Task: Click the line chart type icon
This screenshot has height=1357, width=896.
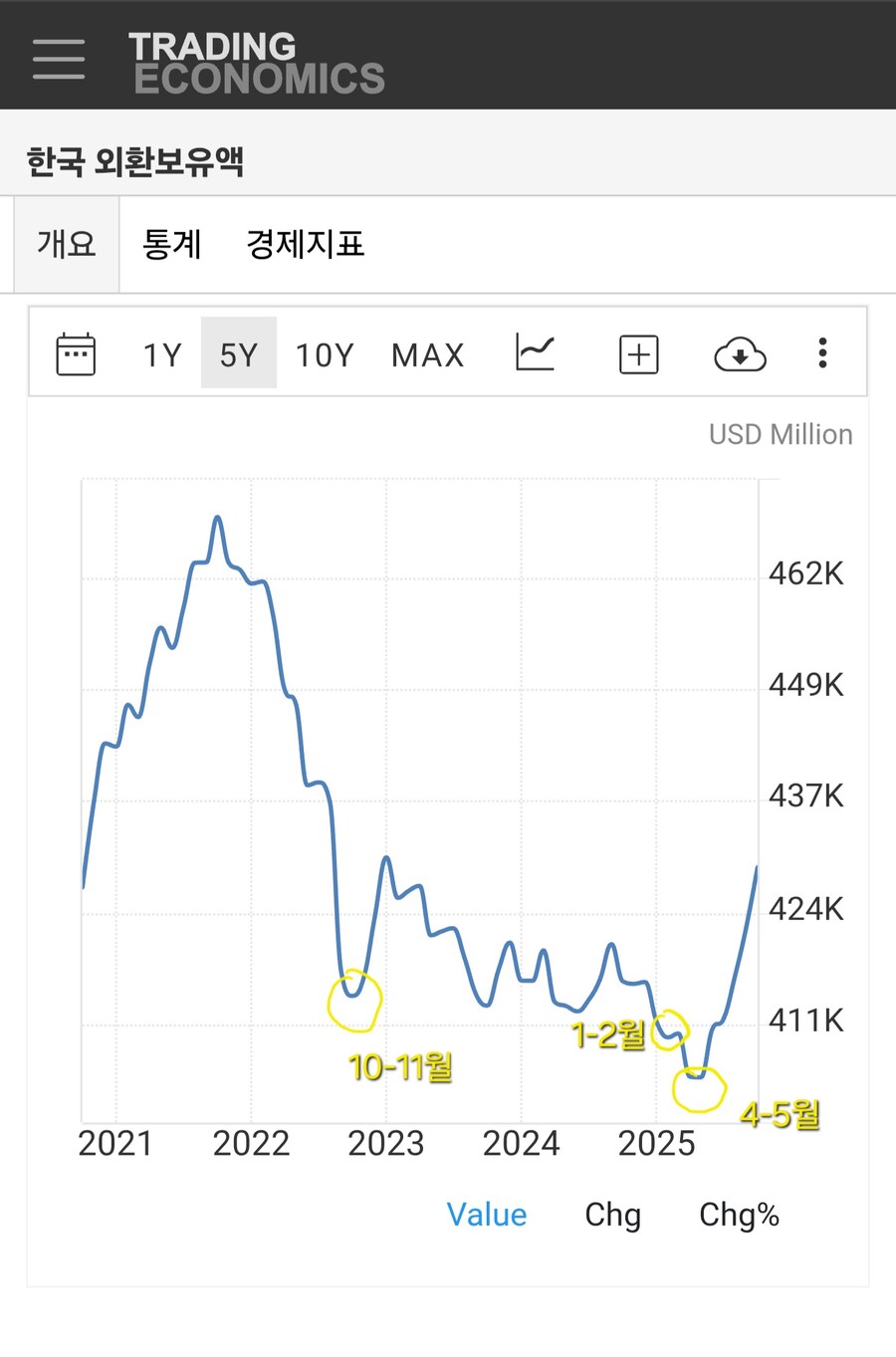Action: point(535,353)
